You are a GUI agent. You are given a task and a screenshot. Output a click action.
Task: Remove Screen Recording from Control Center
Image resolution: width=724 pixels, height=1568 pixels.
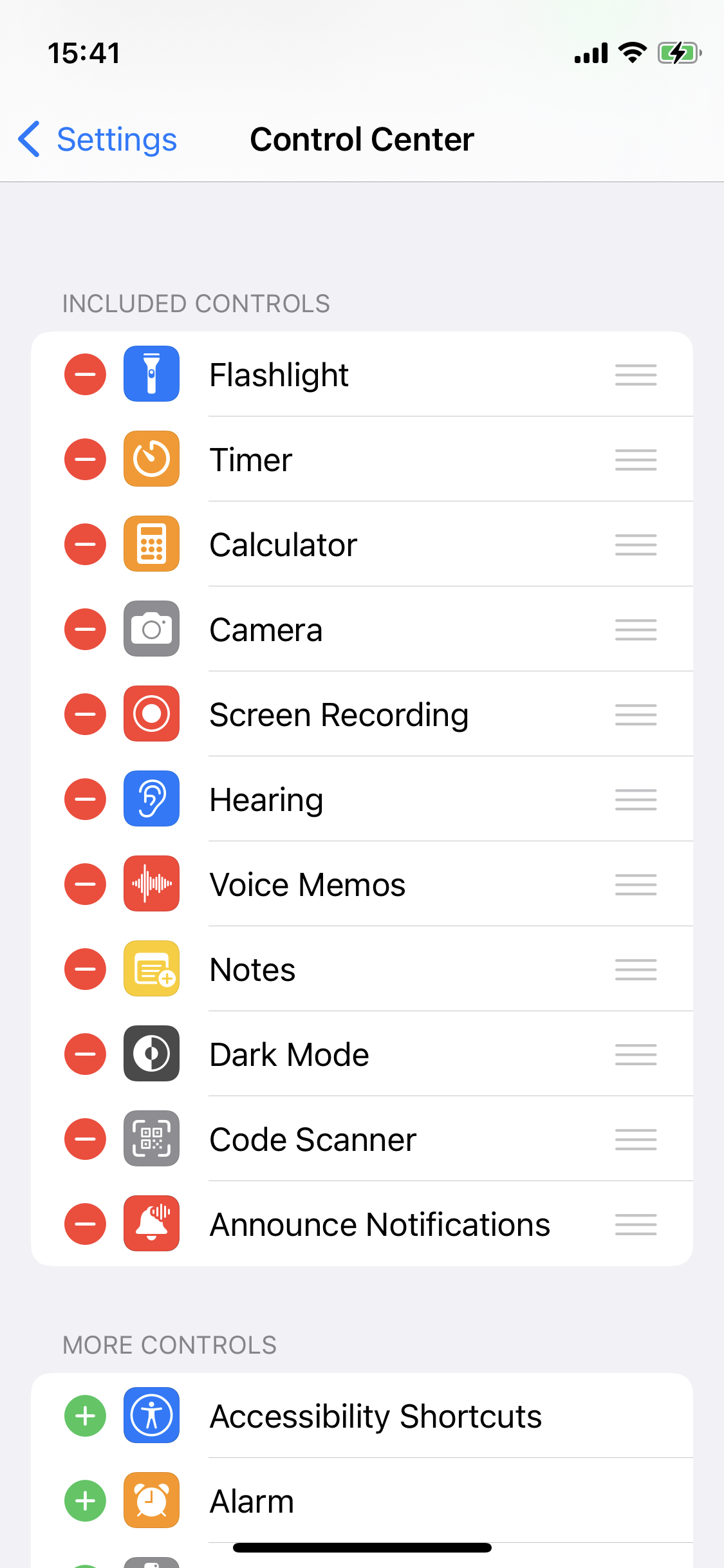click(x=84, y=714)
